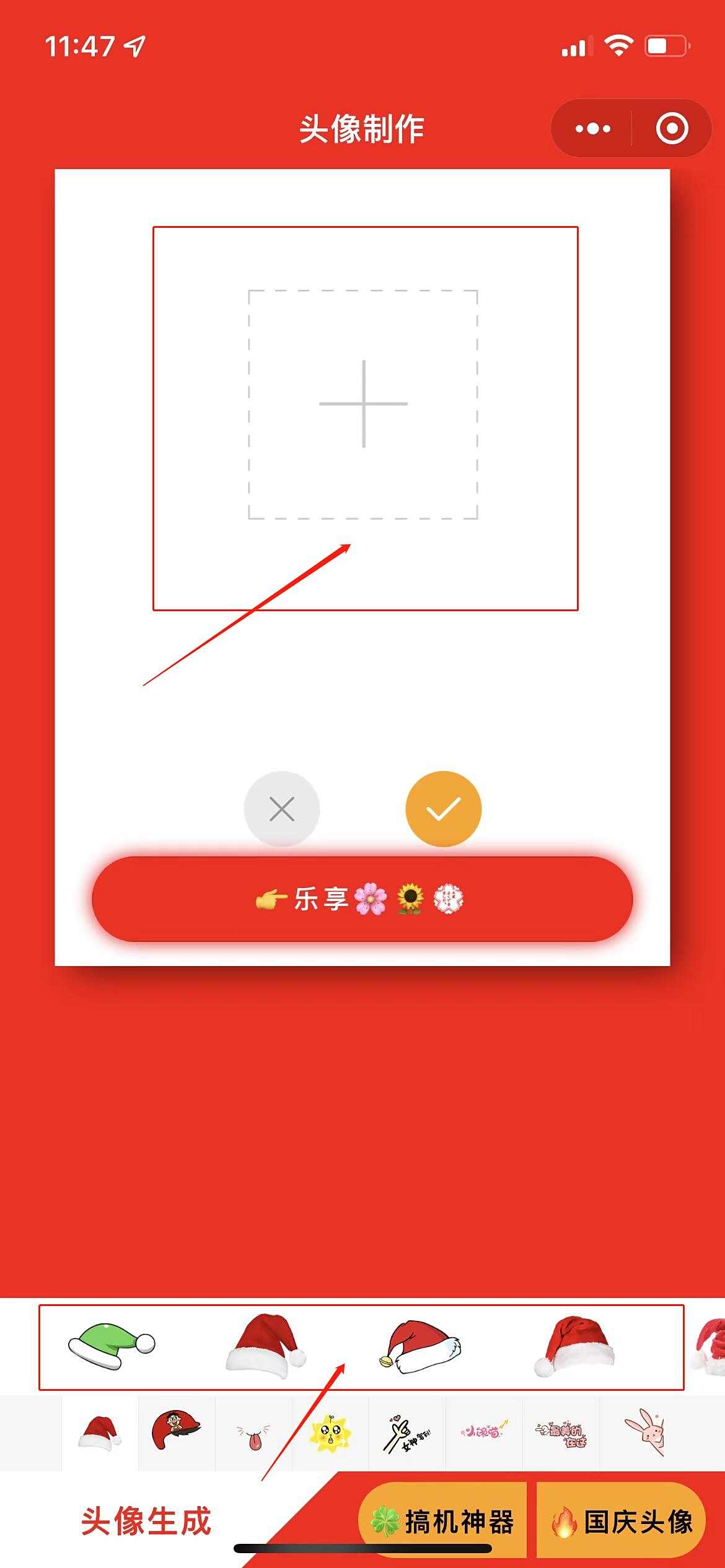725x1568 pixels.
Task: Open the mini program more options menu
Action: 592,129
